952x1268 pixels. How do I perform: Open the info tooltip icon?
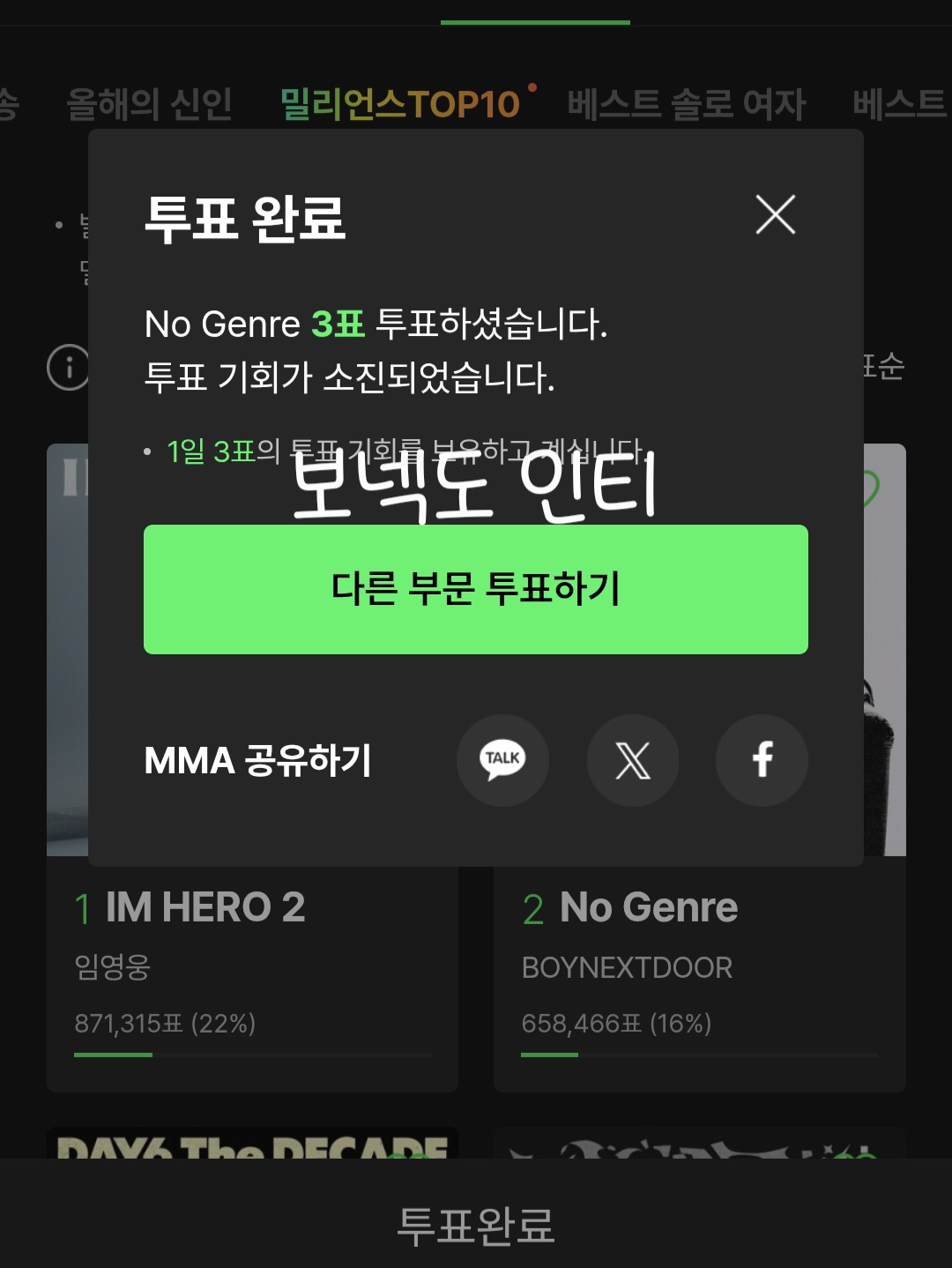click(69, 369)
